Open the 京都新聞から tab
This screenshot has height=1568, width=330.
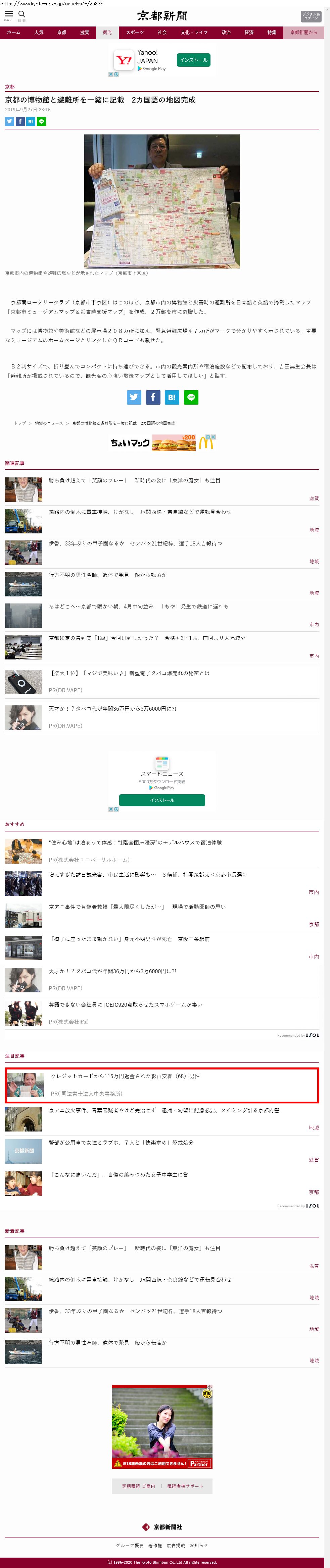[x=303, y=32]
